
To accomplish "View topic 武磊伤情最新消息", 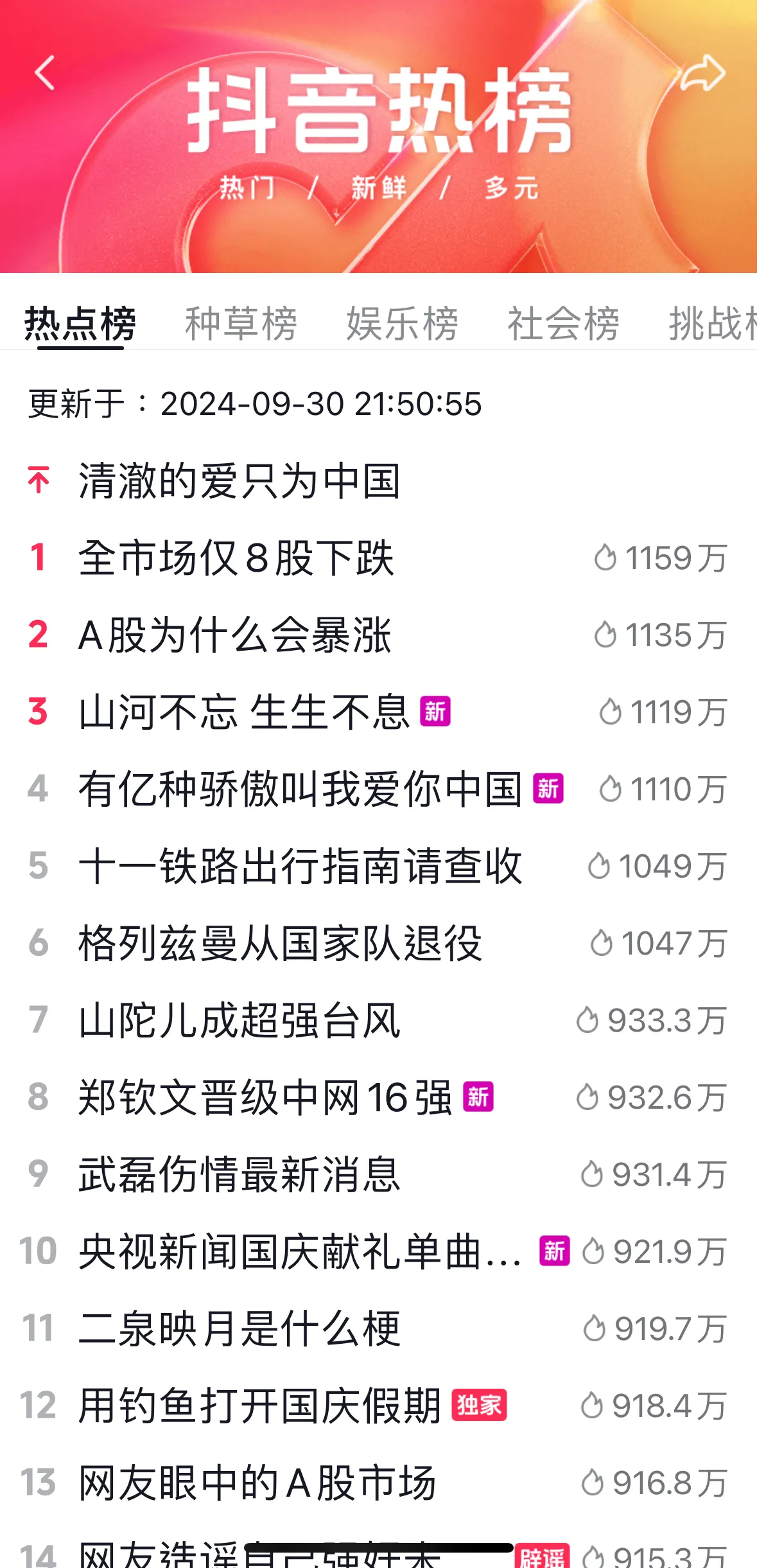I will click(x=239, y=1174).
